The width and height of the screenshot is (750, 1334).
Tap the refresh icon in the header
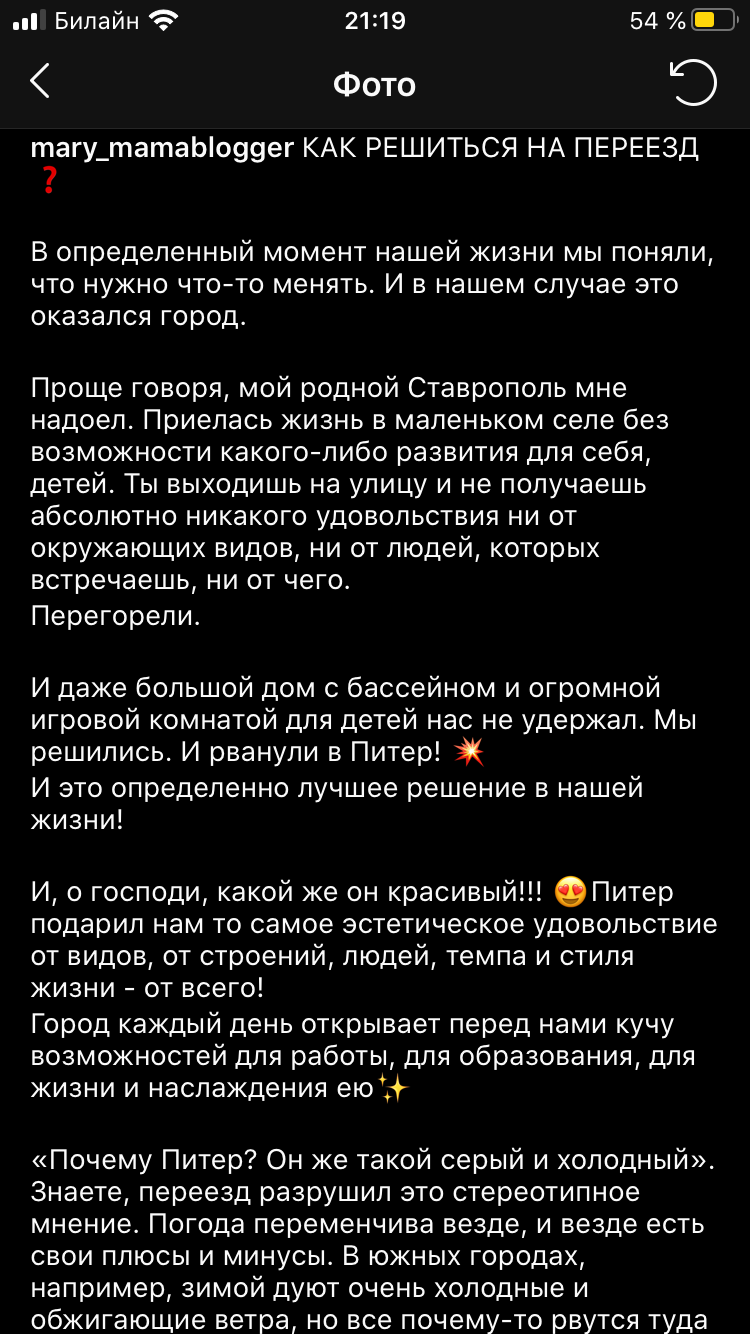(x=692, y=83)
